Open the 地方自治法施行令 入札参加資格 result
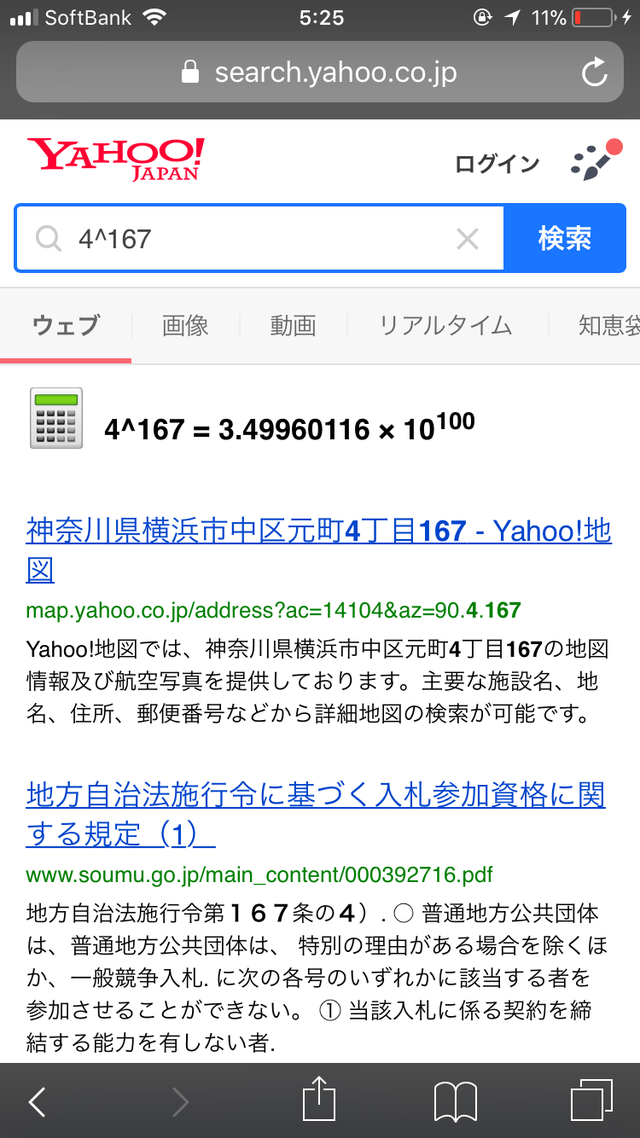Screen dimensions: 640x1138 pyautogui.click(x=315, y=797)
